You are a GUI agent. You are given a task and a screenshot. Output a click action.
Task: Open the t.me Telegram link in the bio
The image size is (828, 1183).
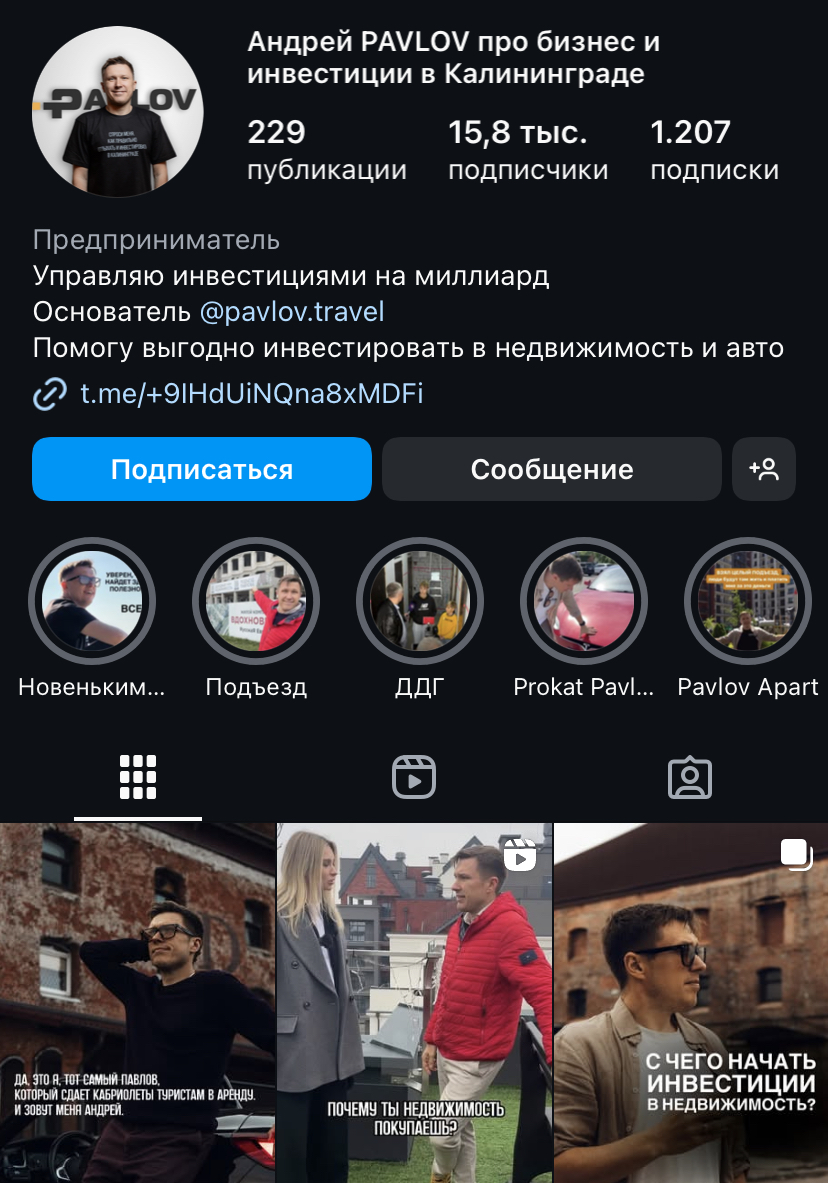[251, 394]
